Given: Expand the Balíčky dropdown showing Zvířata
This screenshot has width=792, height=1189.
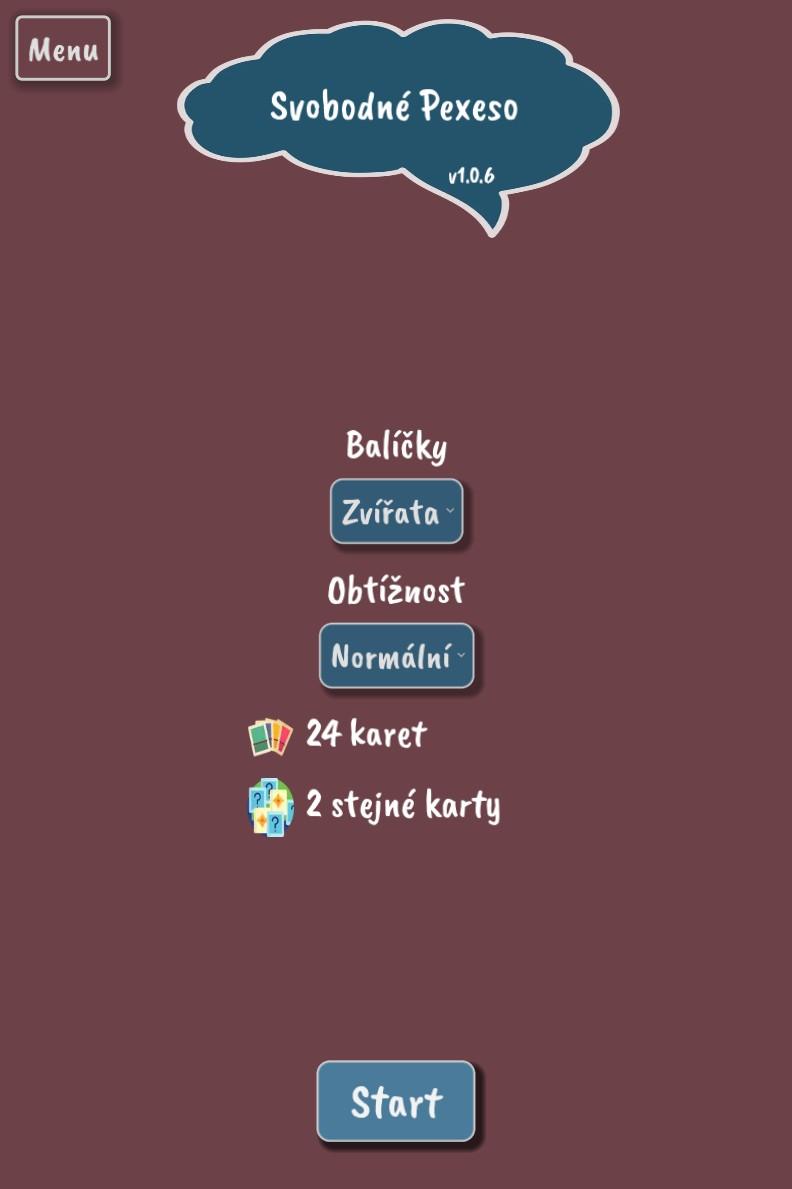Looking at the screenshot, I should point(396,512).
